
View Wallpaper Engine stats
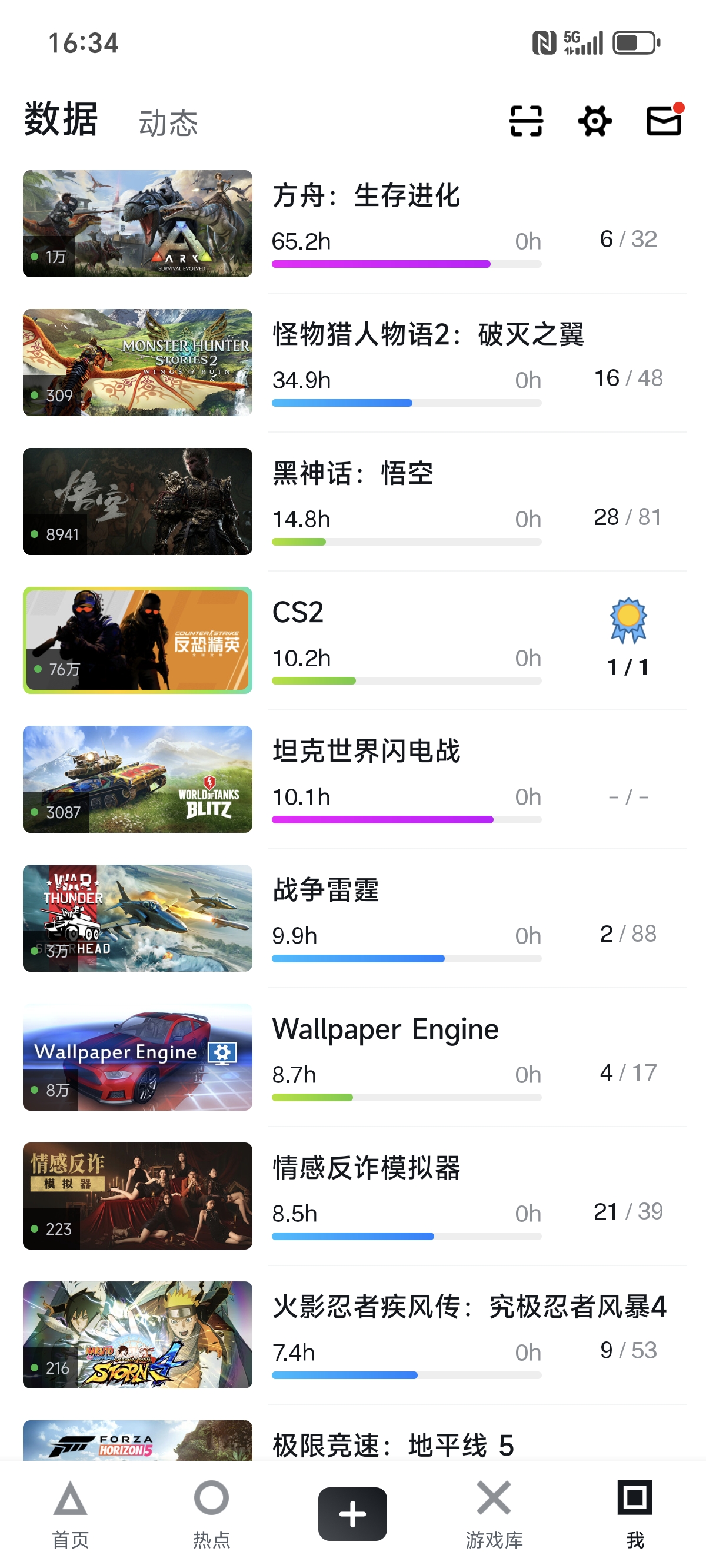tap(385, 1029)
